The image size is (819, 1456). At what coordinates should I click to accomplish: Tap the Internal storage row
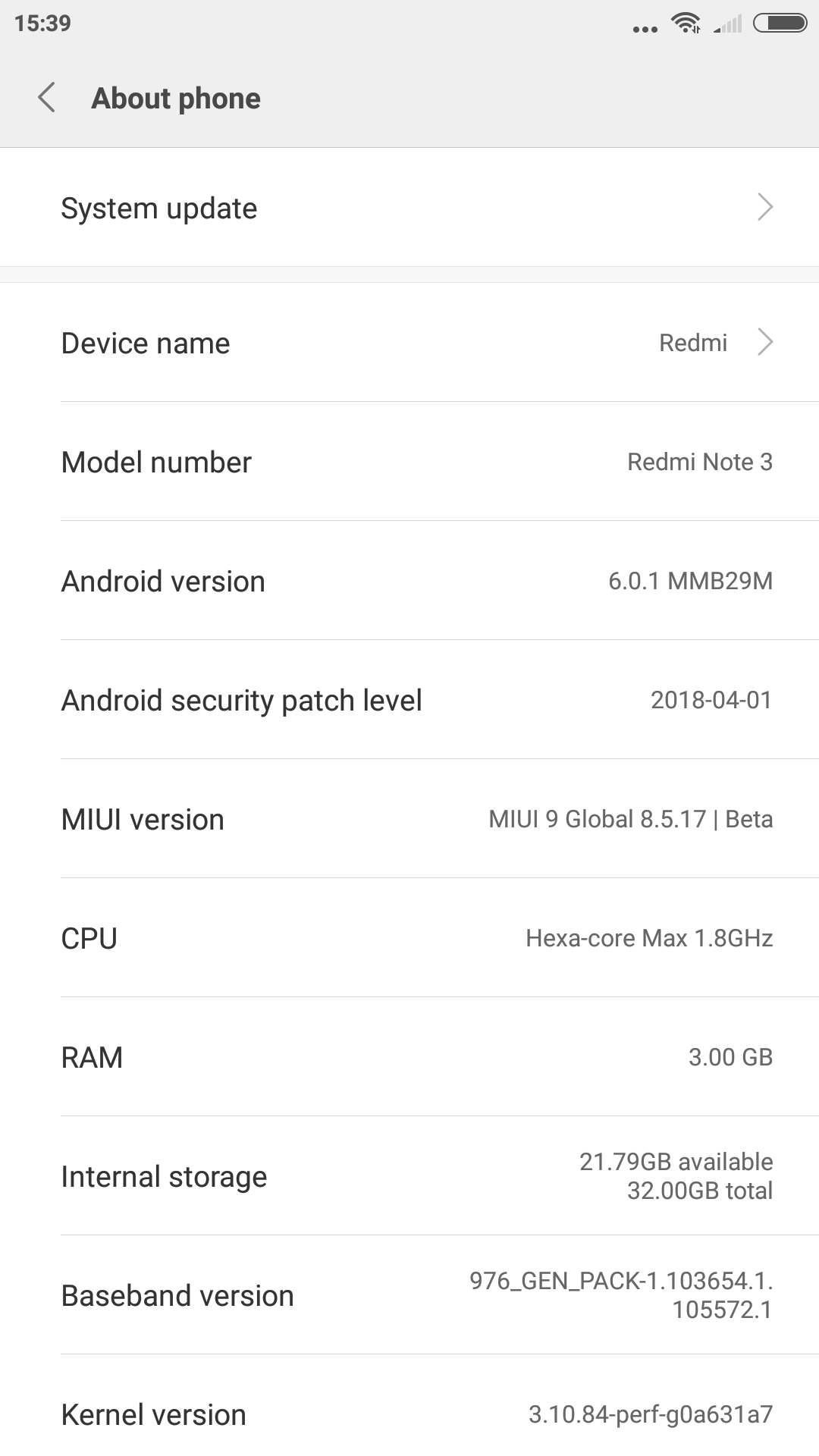coord(409,1176)
